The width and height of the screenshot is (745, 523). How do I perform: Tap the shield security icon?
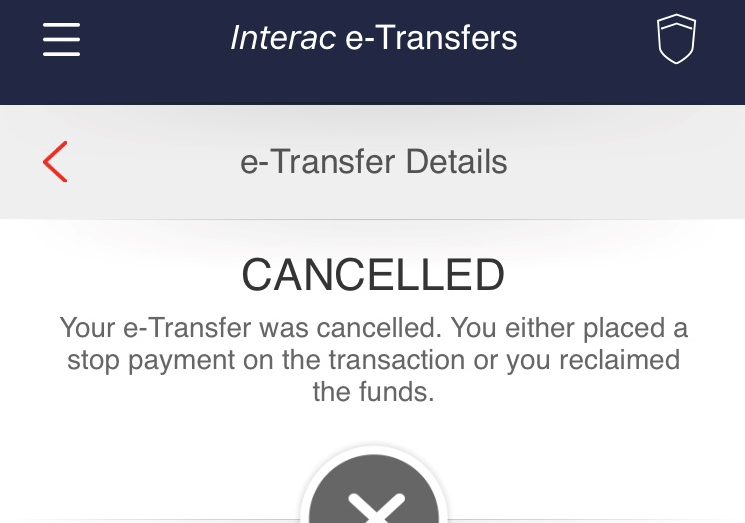(x=676, y=39)
